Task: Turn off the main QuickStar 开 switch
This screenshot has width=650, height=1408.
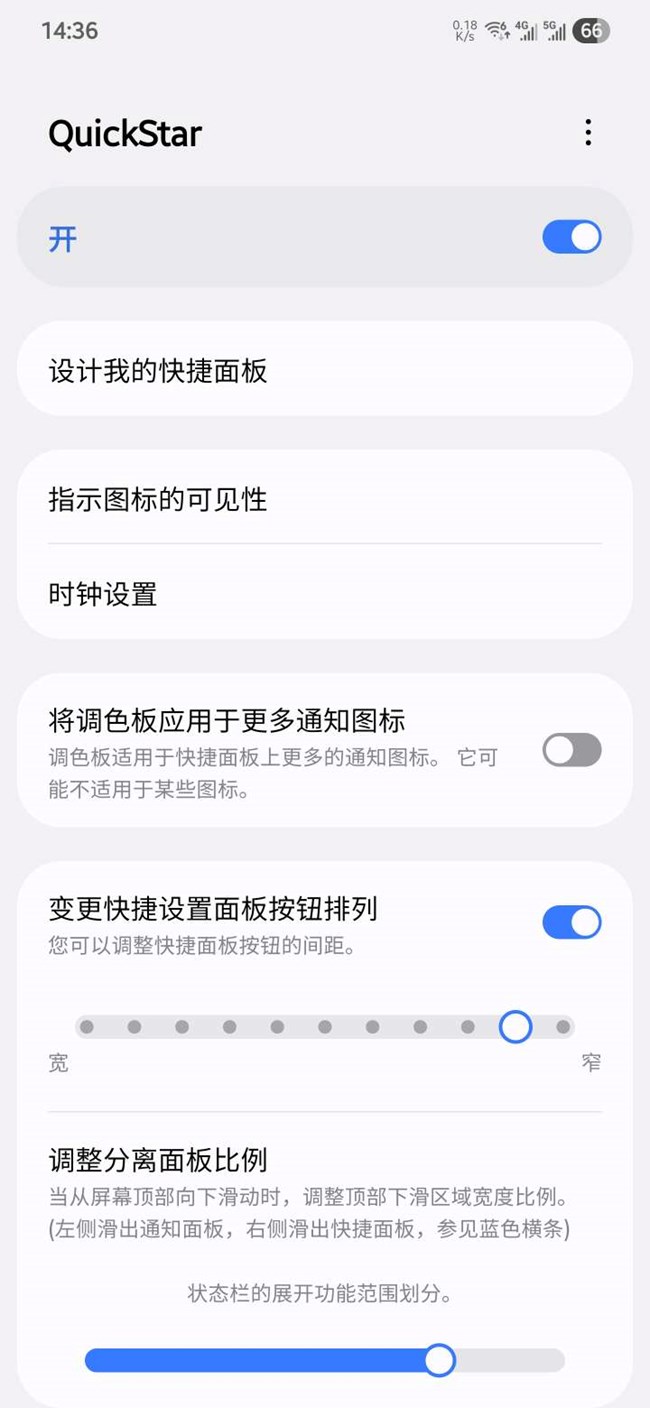Action: [x=571, y=238]
